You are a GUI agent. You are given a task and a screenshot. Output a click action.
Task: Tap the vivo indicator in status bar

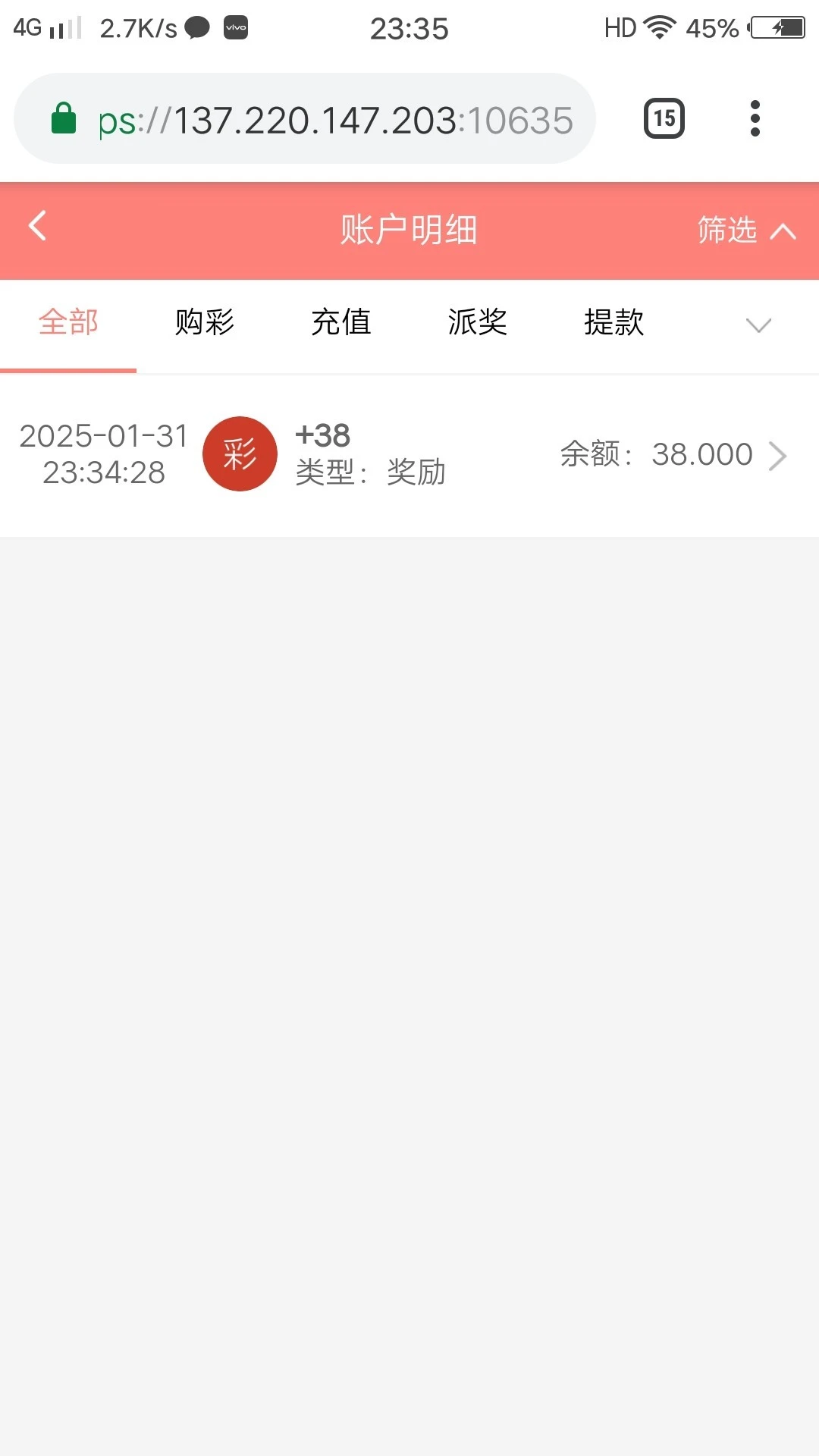(x=237, y=27)
